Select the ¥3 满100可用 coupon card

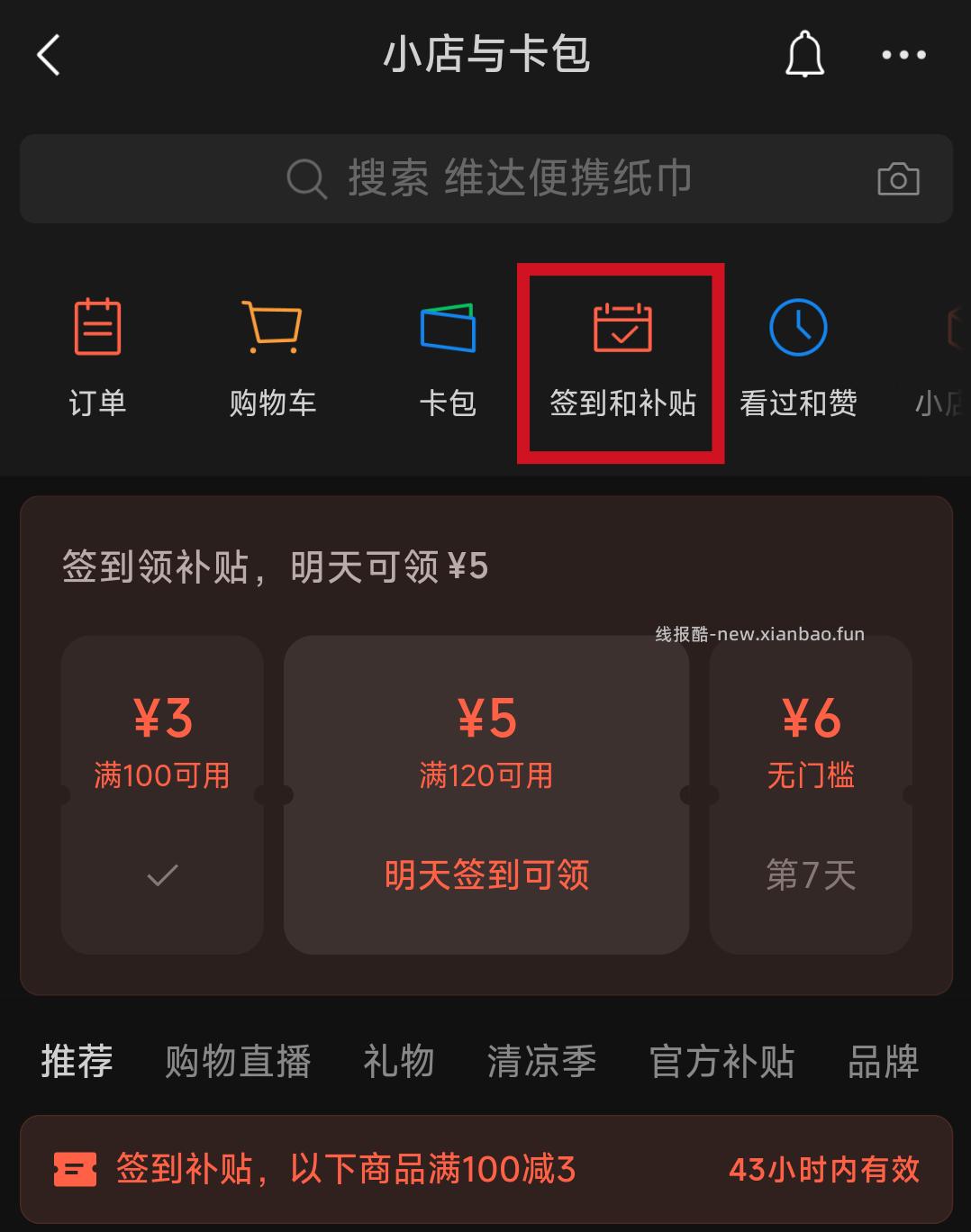(162, 794)
